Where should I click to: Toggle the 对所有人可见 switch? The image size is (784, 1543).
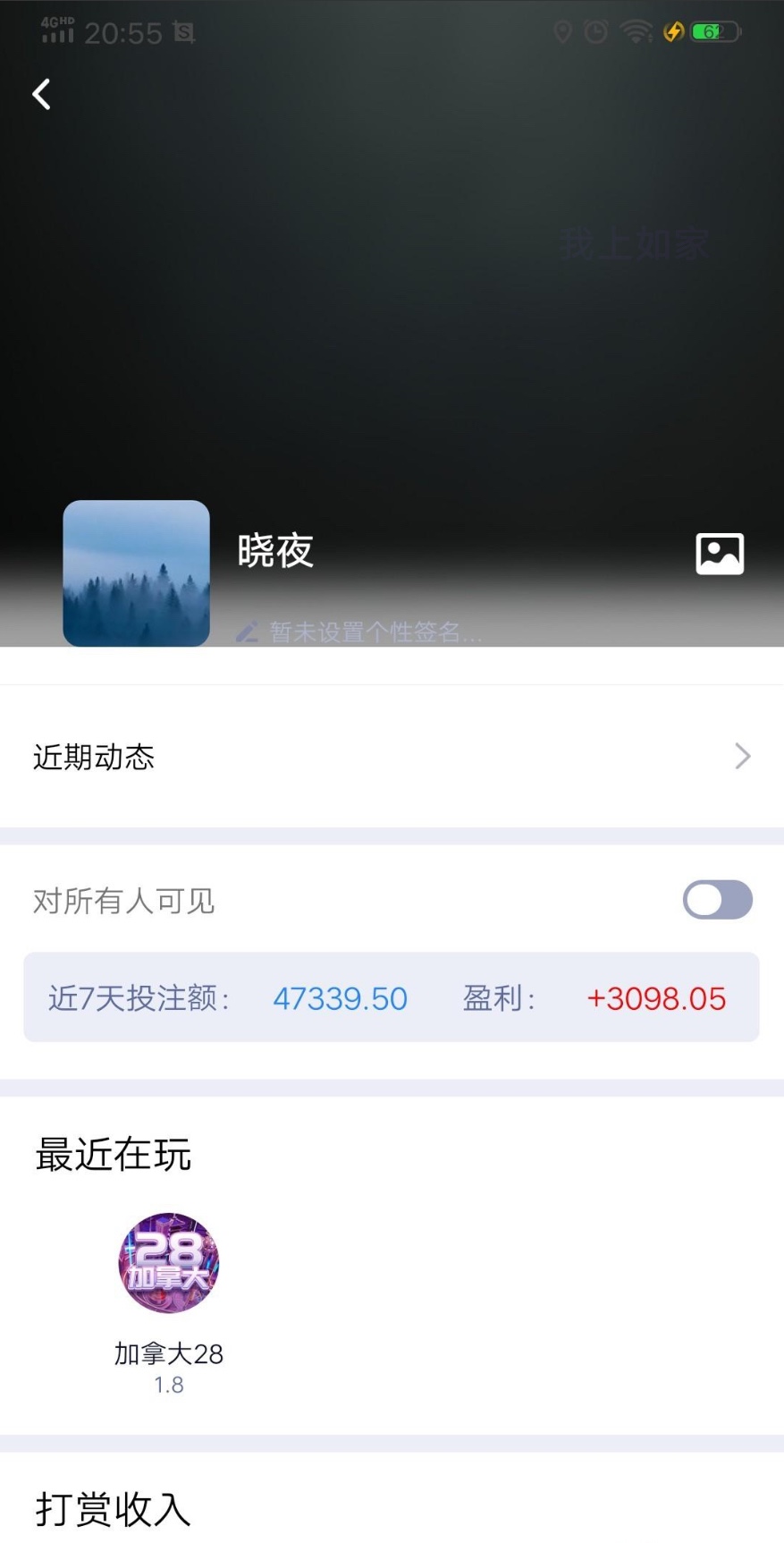(x=717, y=900)
